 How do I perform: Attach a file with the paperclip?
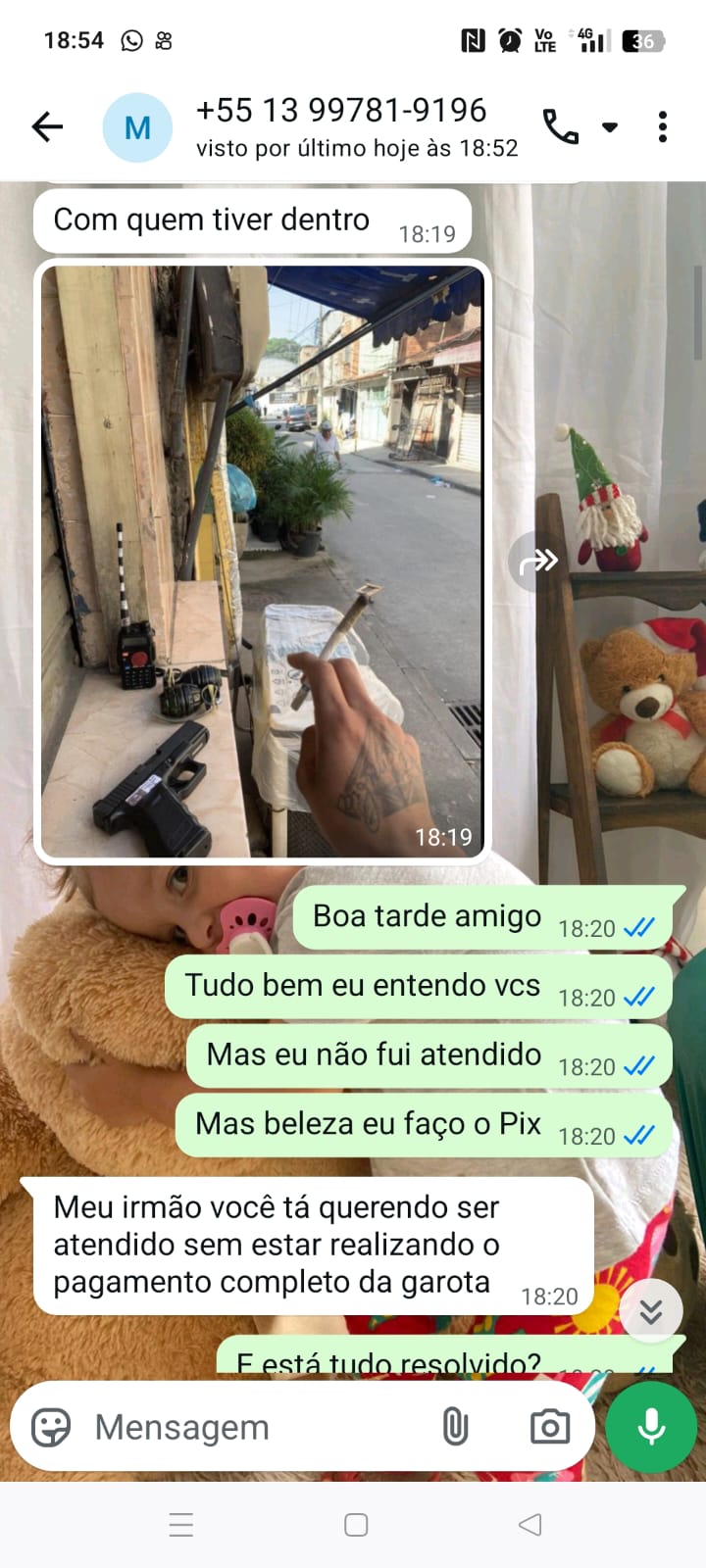pos(455,1427)
